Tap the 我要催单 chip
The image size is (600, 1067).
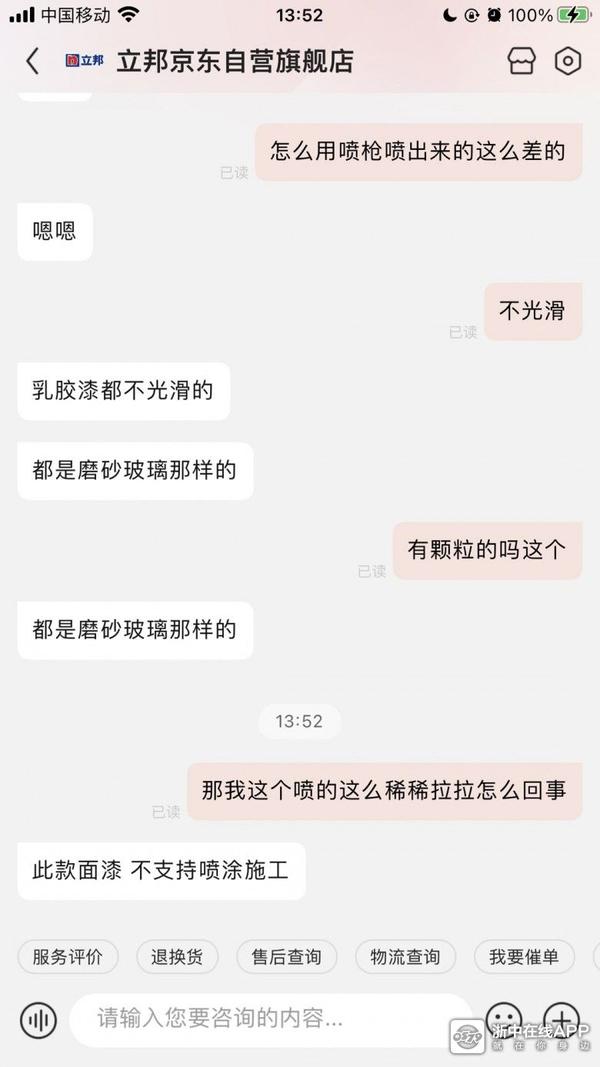(524, 957)
